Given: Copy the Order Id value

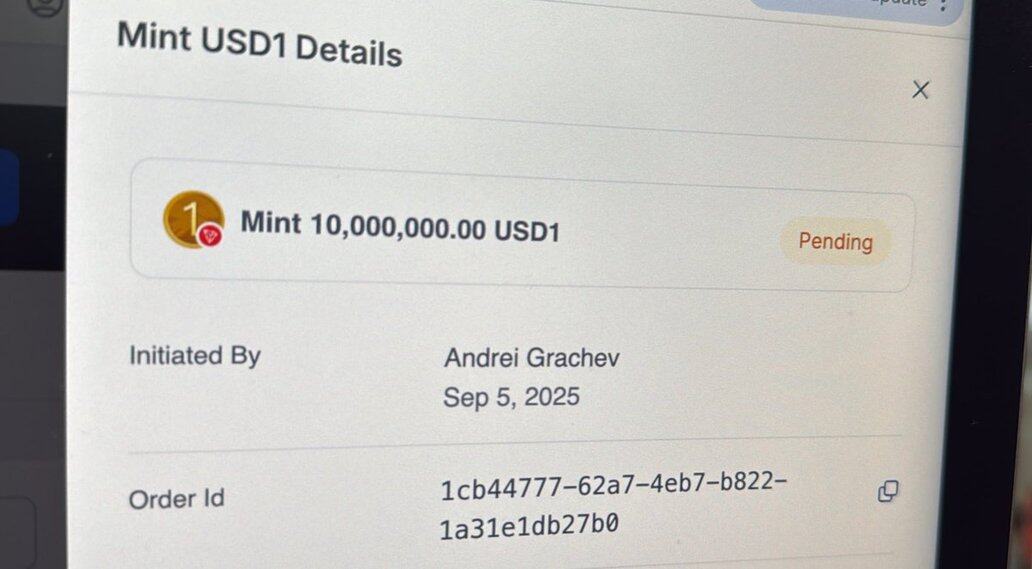Looking at the screenshot, I should coord(887,491).
